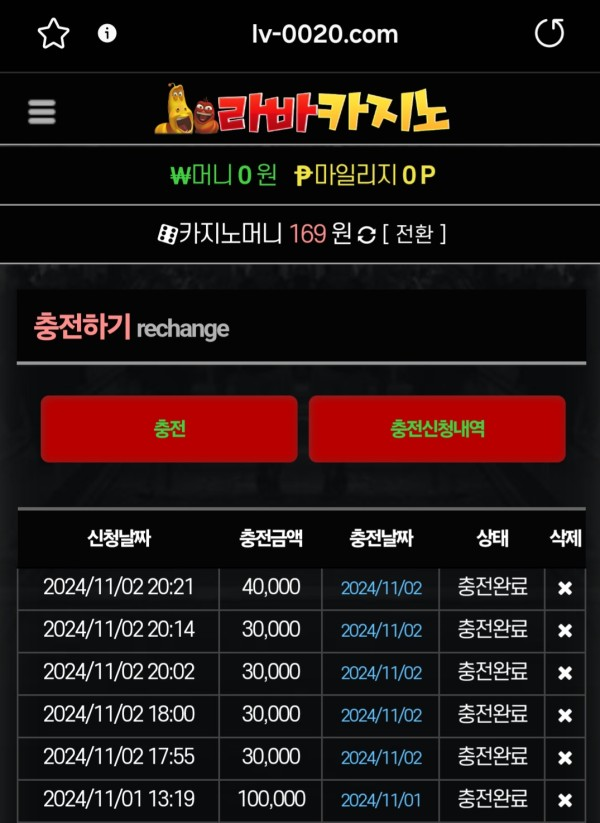600x823 pixels.
Task: Open the site info icon
Action: [107, 34]
